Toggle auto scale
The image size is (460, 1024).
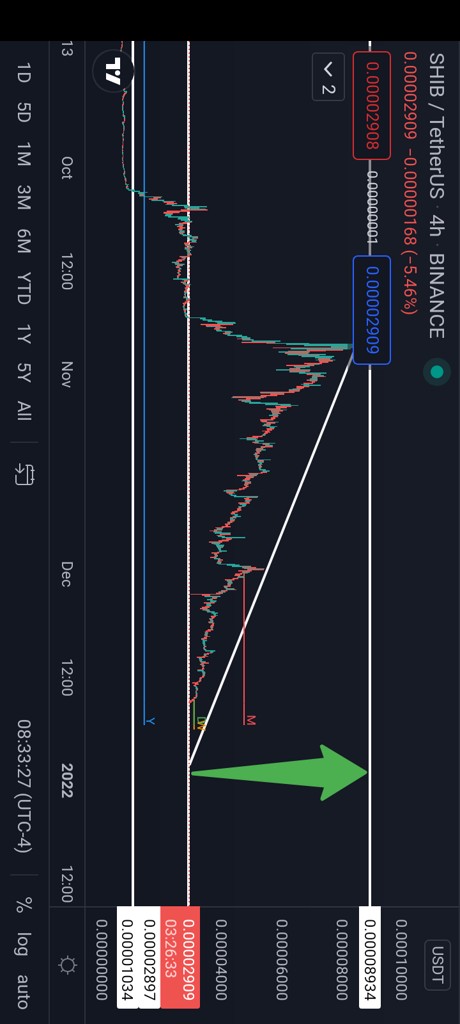[23, 991]
